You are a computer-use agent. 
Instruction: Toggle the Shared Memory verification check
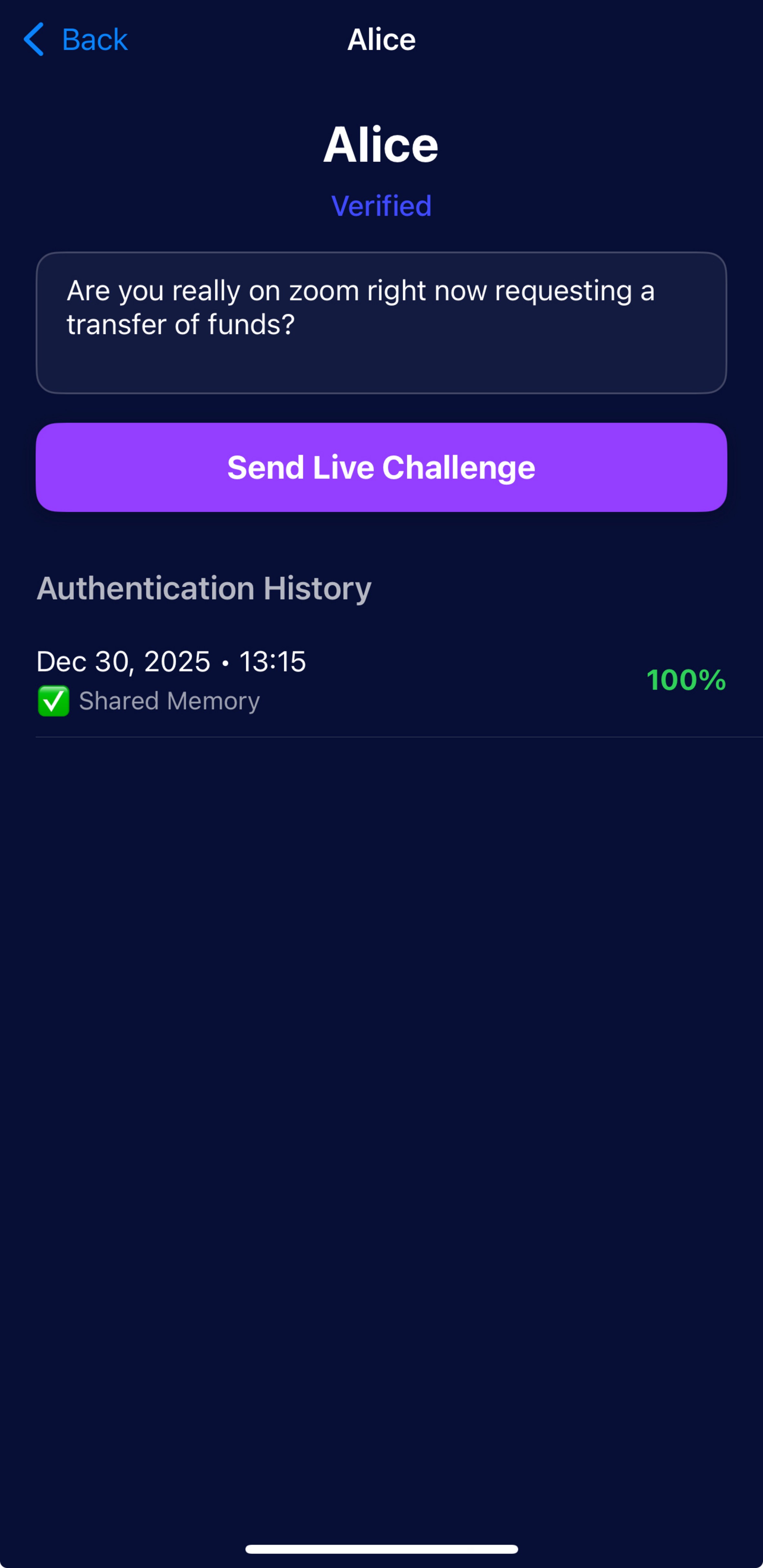tap(54, 701)
